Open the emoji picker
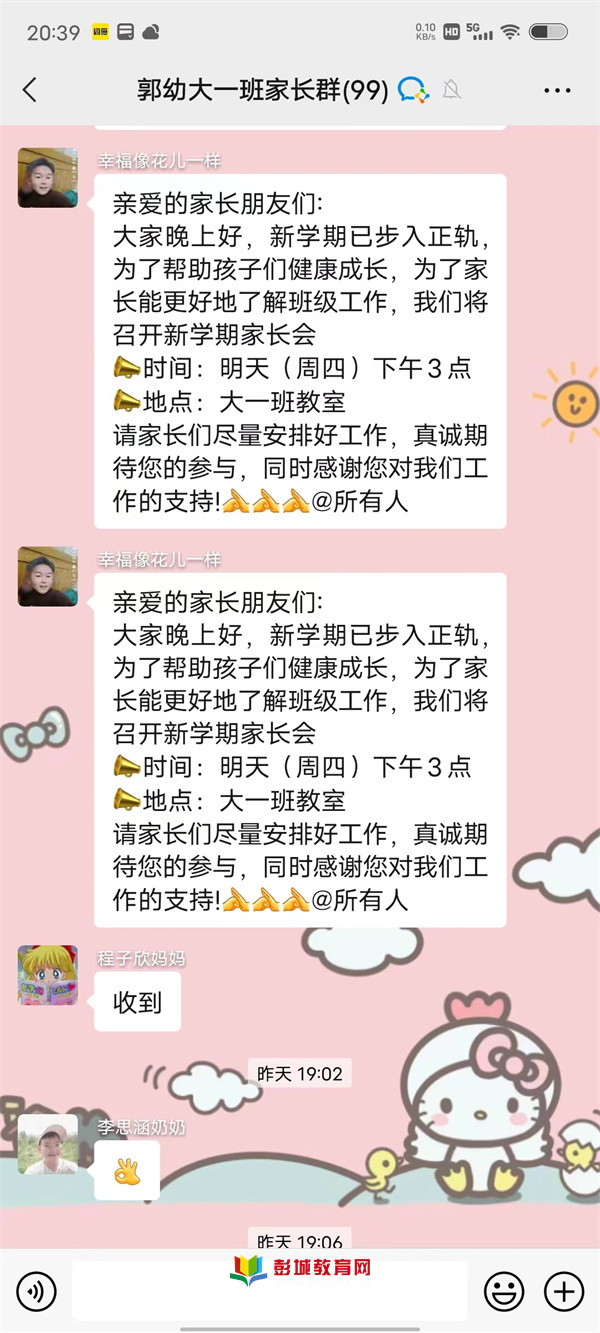600x1333 pixels. 503,1292
